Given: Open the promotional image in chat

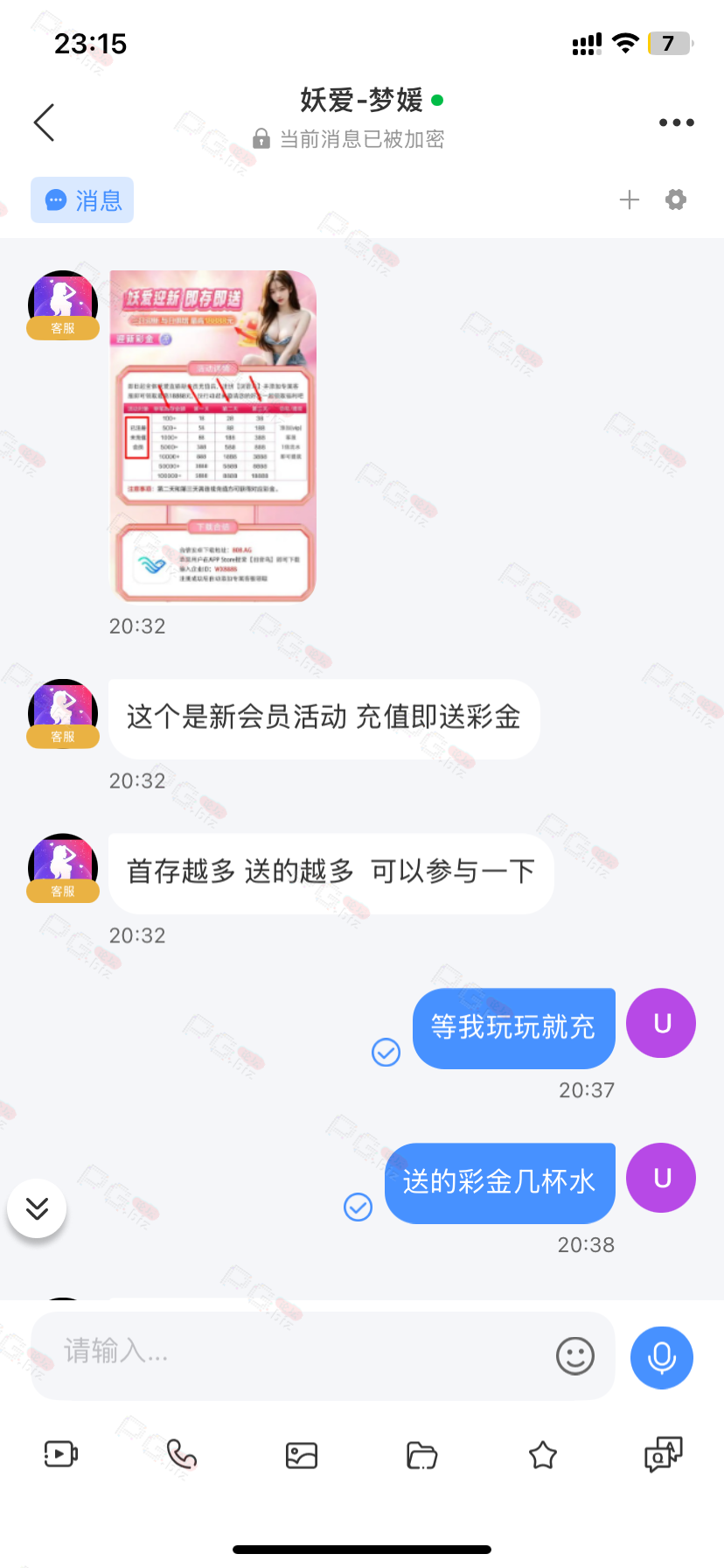Looking at the screenshot, I should [x=212, y=436].
